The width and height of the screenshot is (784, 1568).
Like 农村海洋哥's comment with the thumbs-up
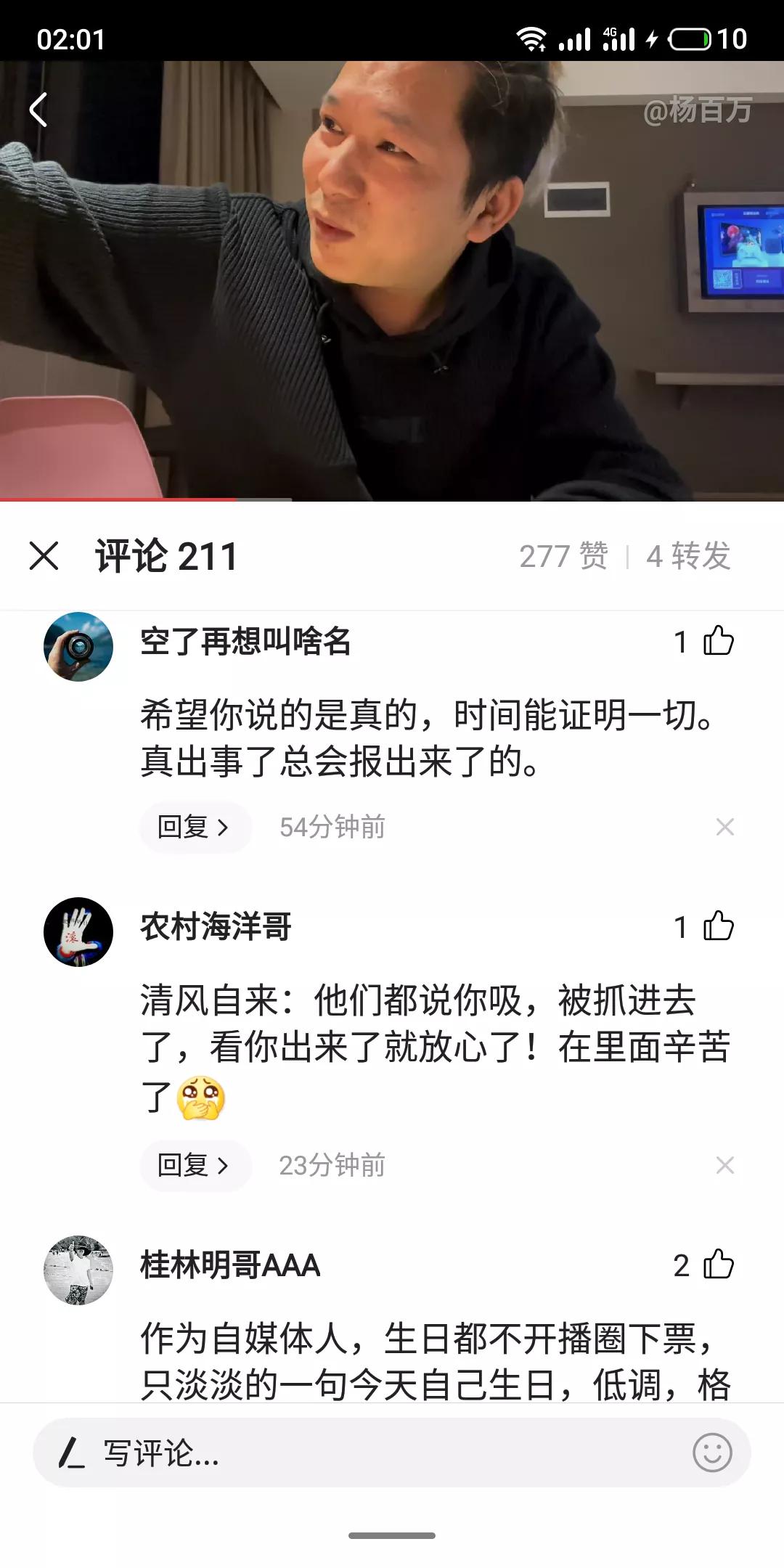click(x=718, y=926)
